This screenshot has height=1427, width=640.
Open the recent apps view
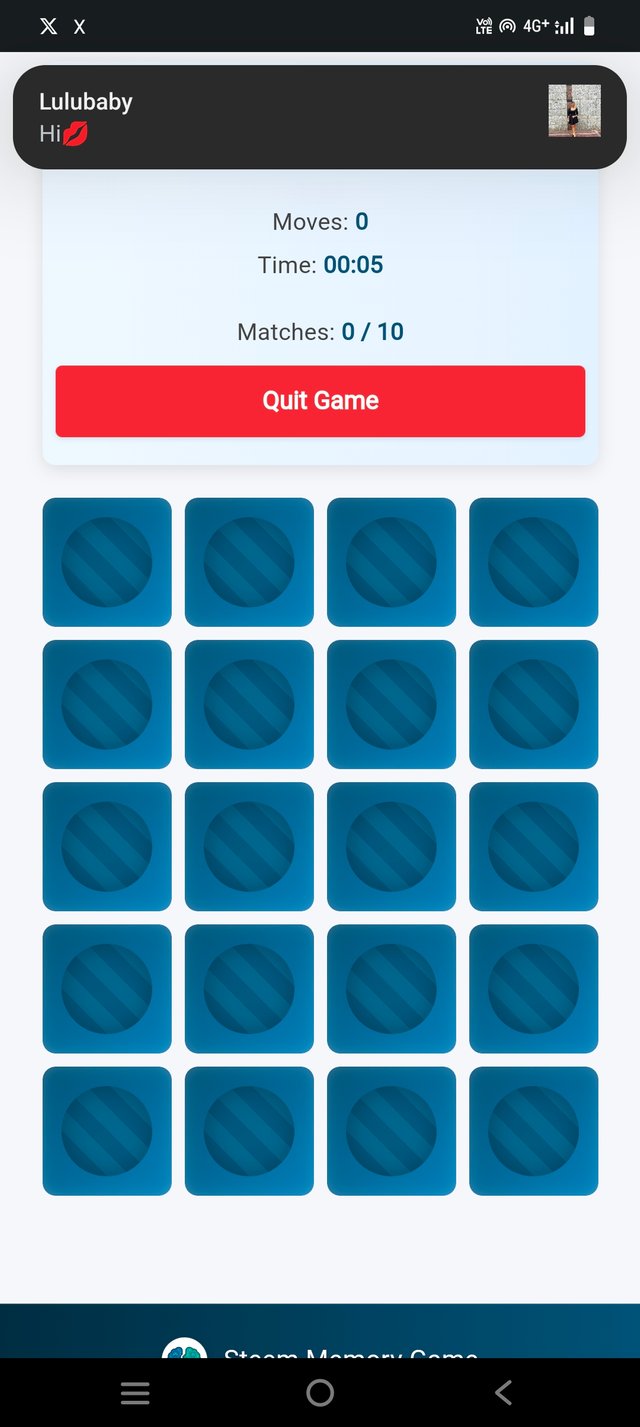pyautogui.click(x=135, y=1393)
